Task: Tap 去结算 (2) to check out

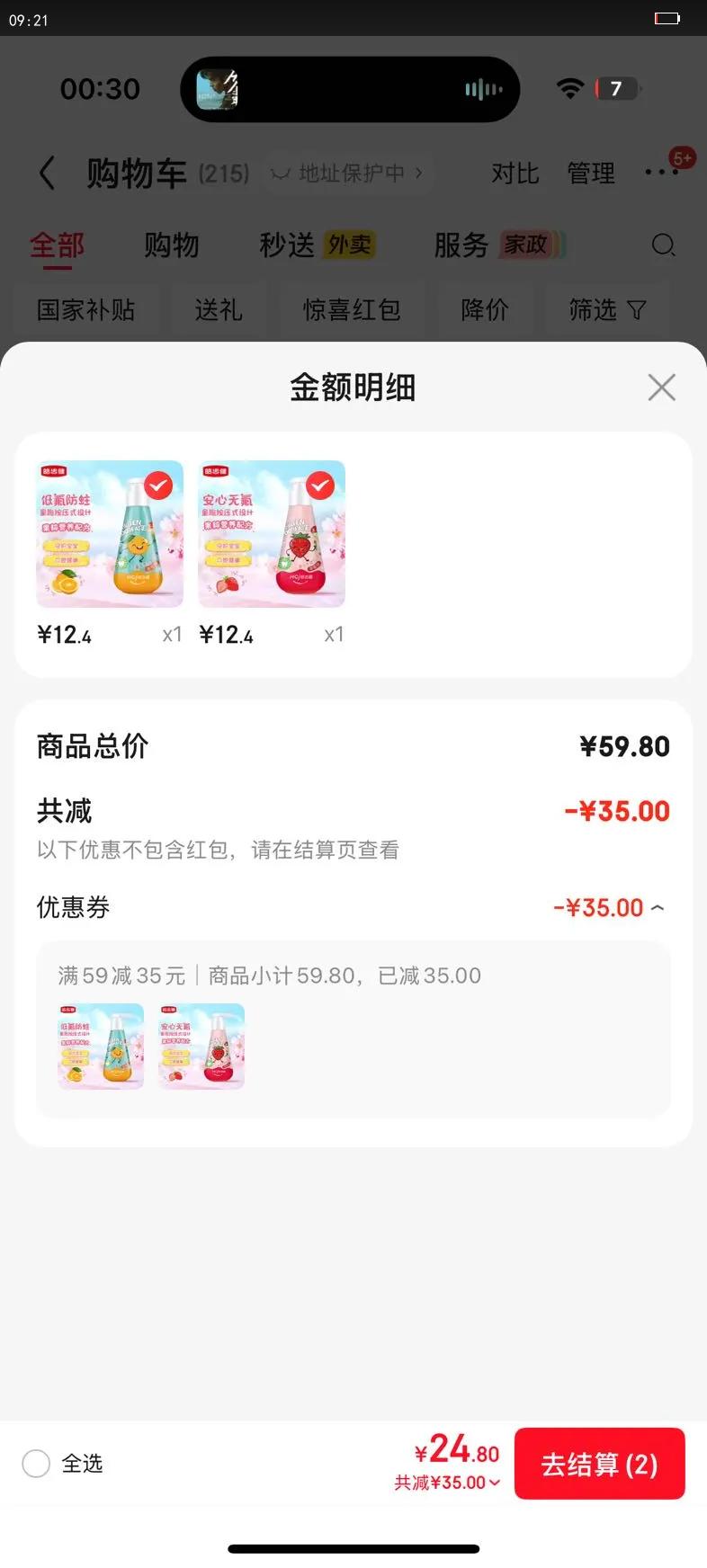Action: click(599, 1464)
